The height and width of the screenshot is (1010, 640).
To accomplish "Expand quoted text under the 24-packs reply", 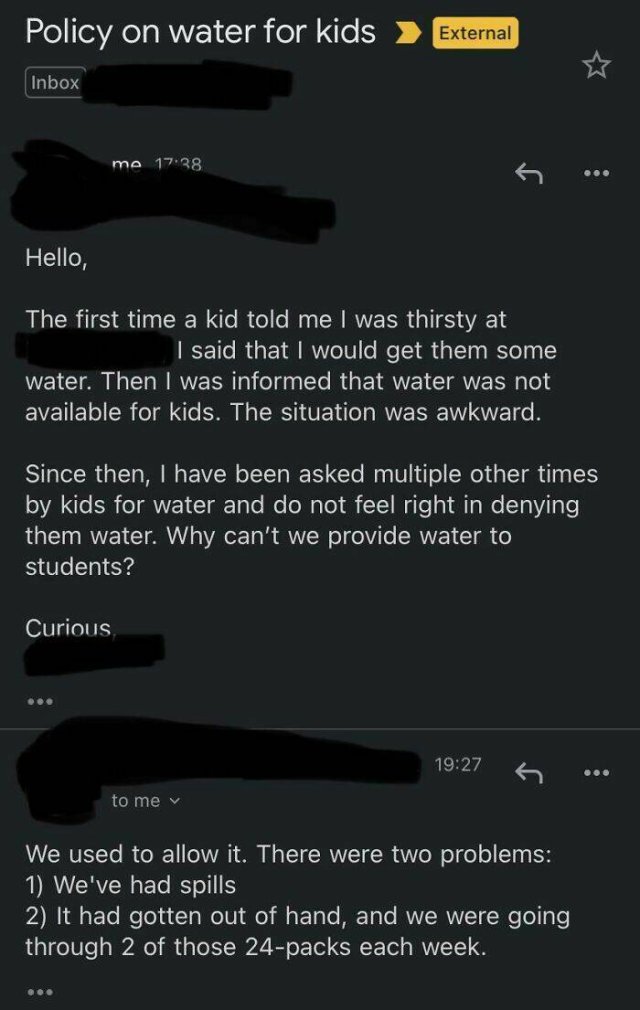I will (38, 992).
